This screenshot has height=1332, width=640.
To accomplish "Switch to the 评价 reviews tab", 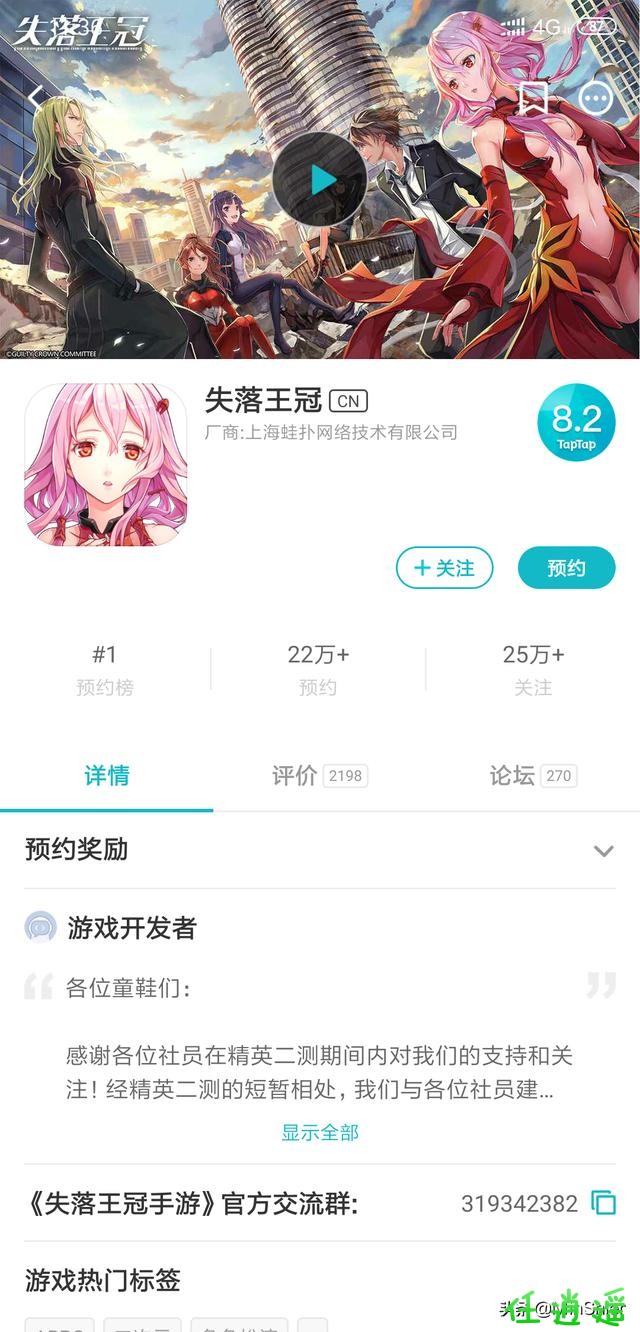I will point(319,775).
